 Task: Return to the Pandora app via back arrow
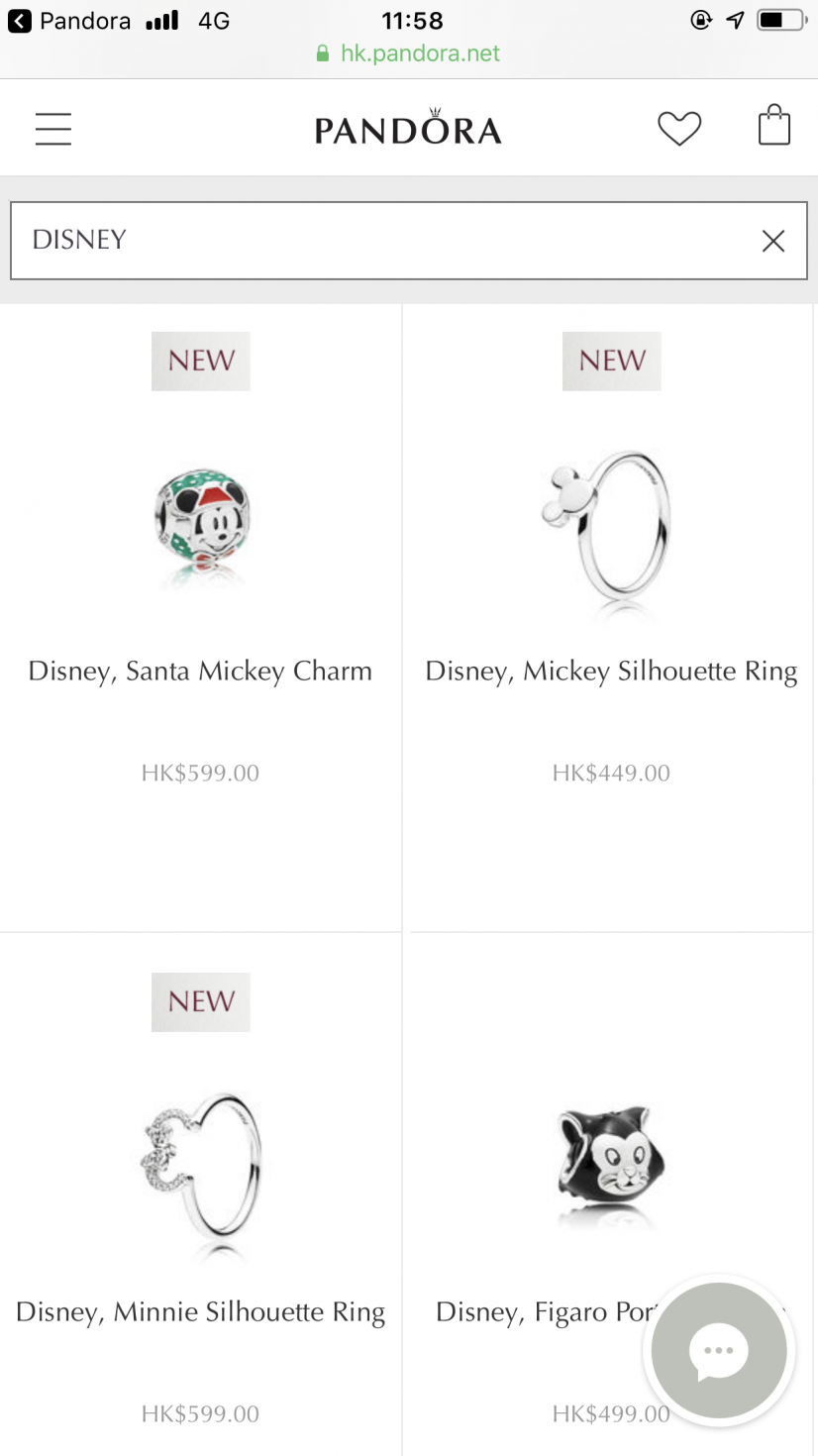click(20, 21)
